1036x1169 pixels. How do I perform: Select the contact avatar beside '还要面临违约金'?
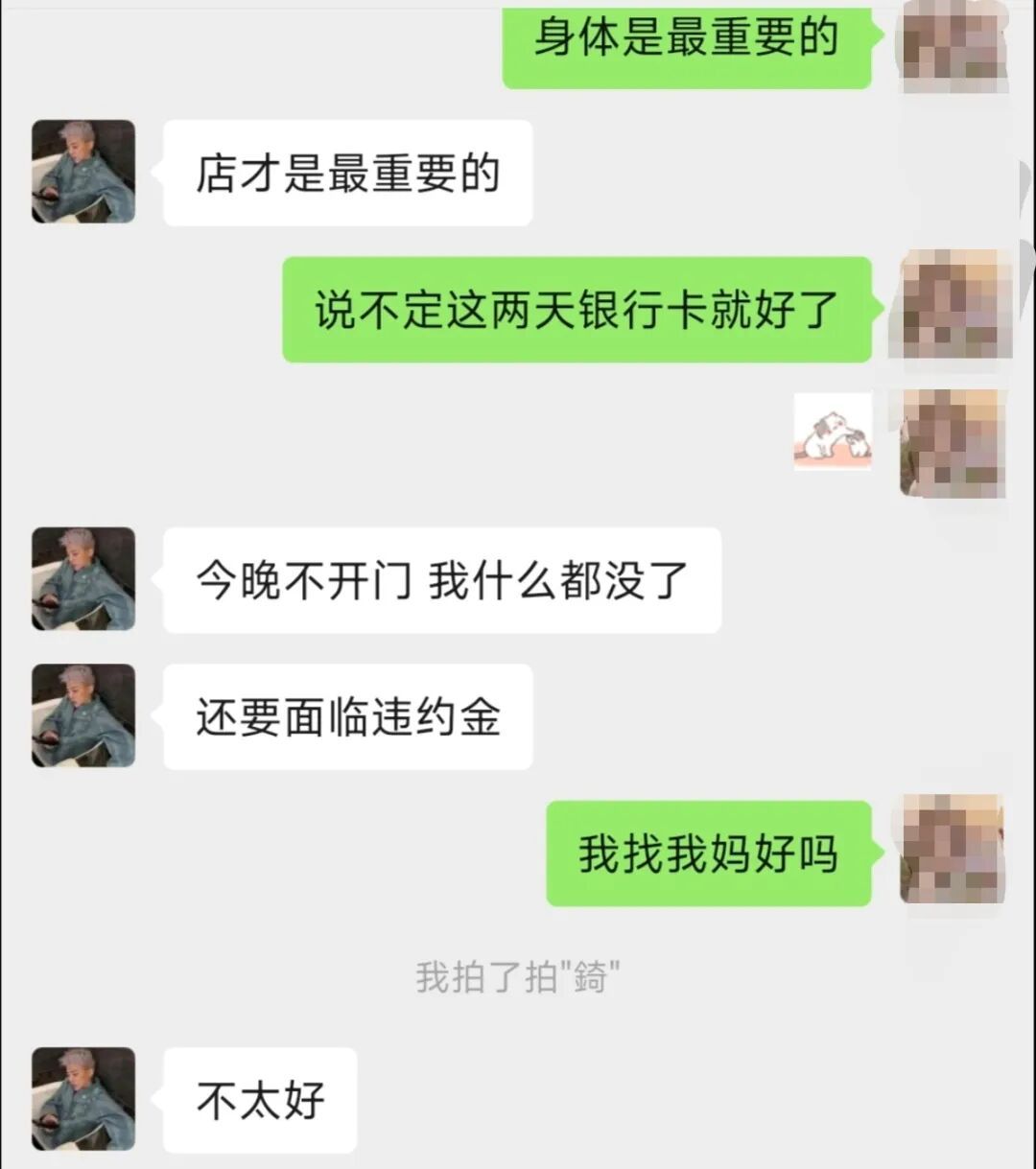click(x=83, y=716)
